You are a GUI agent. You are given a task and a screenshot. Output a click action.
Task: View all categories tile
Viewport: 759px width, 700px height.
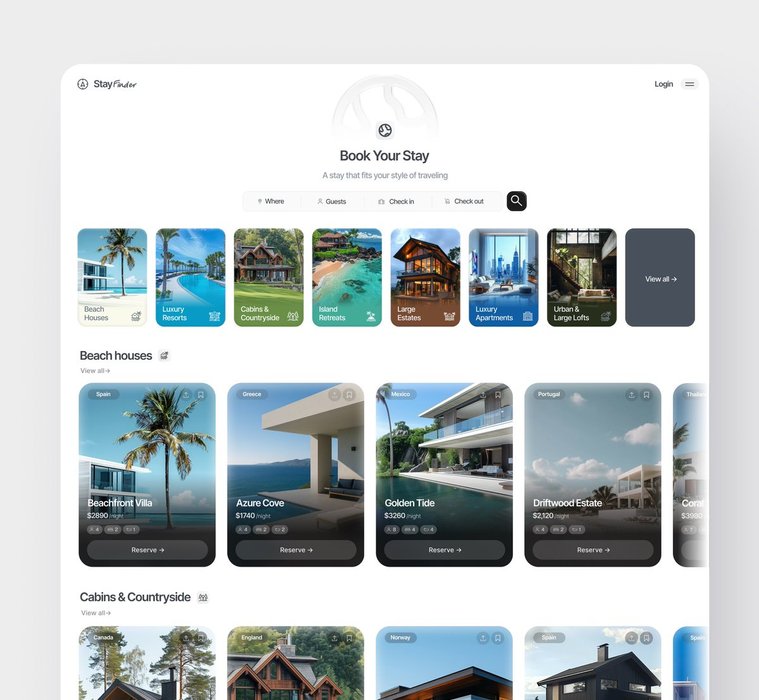pyautogui.click(x=660, y=278)
